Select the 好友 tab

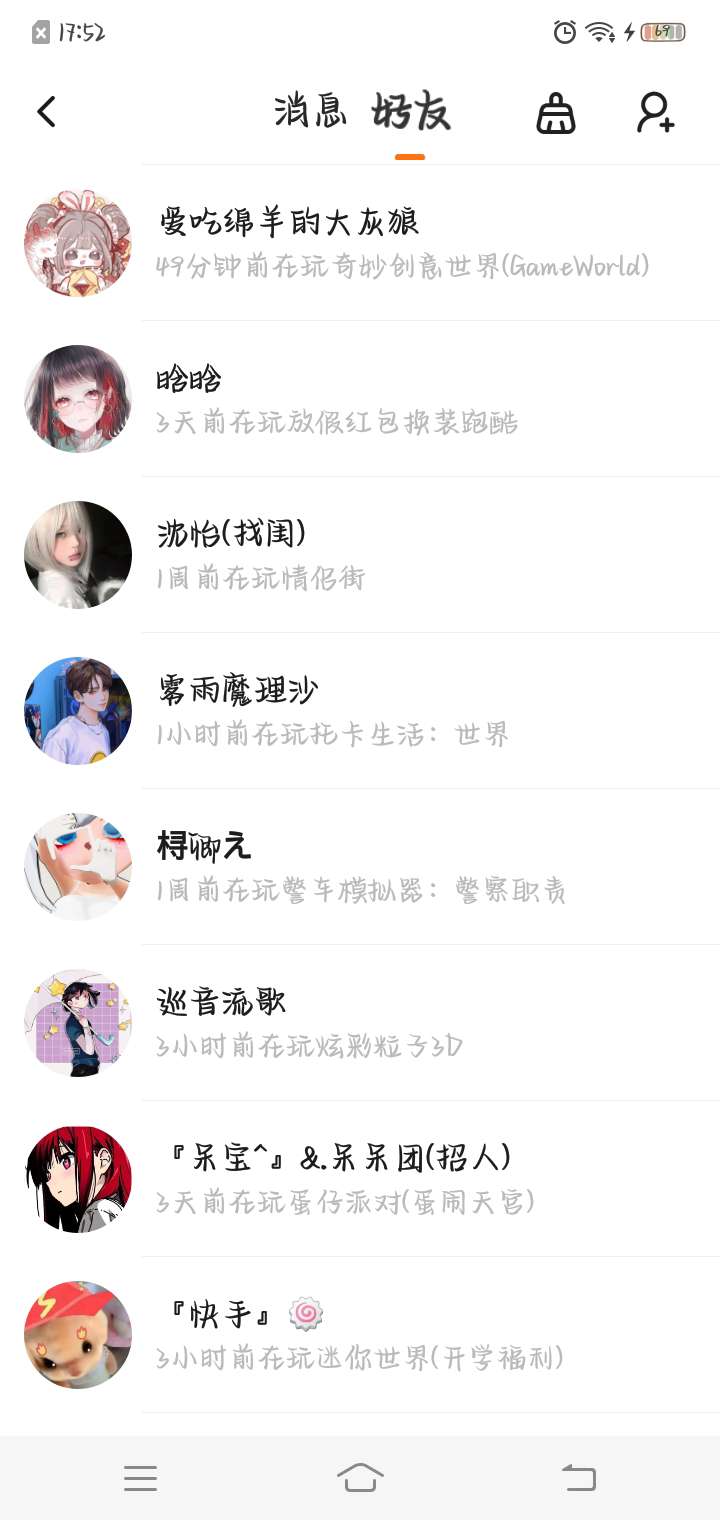click(x=411, y=112)
